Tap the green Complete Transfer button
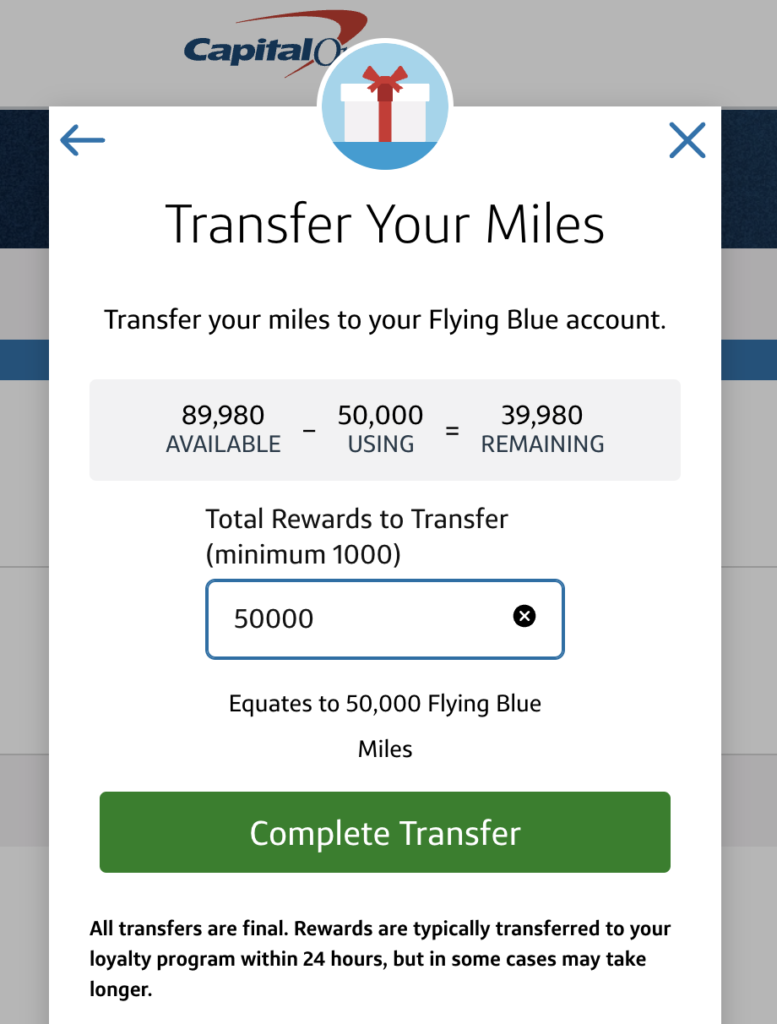This screenshot has height=1024, width=777. (385, 833)
